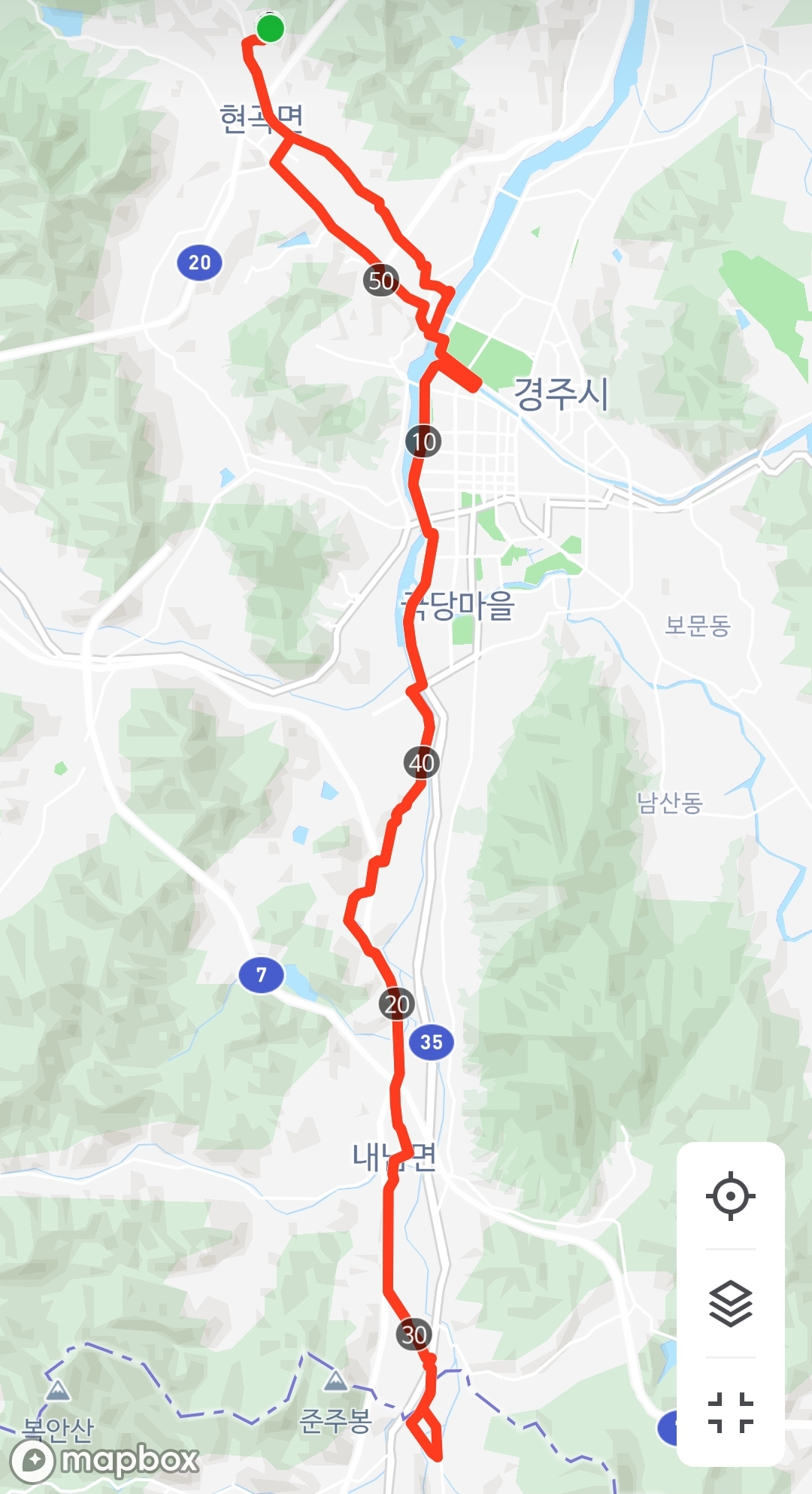Open the map layers selector
The height and width of the screenshot is (1494, 812).
[730, 1303]
